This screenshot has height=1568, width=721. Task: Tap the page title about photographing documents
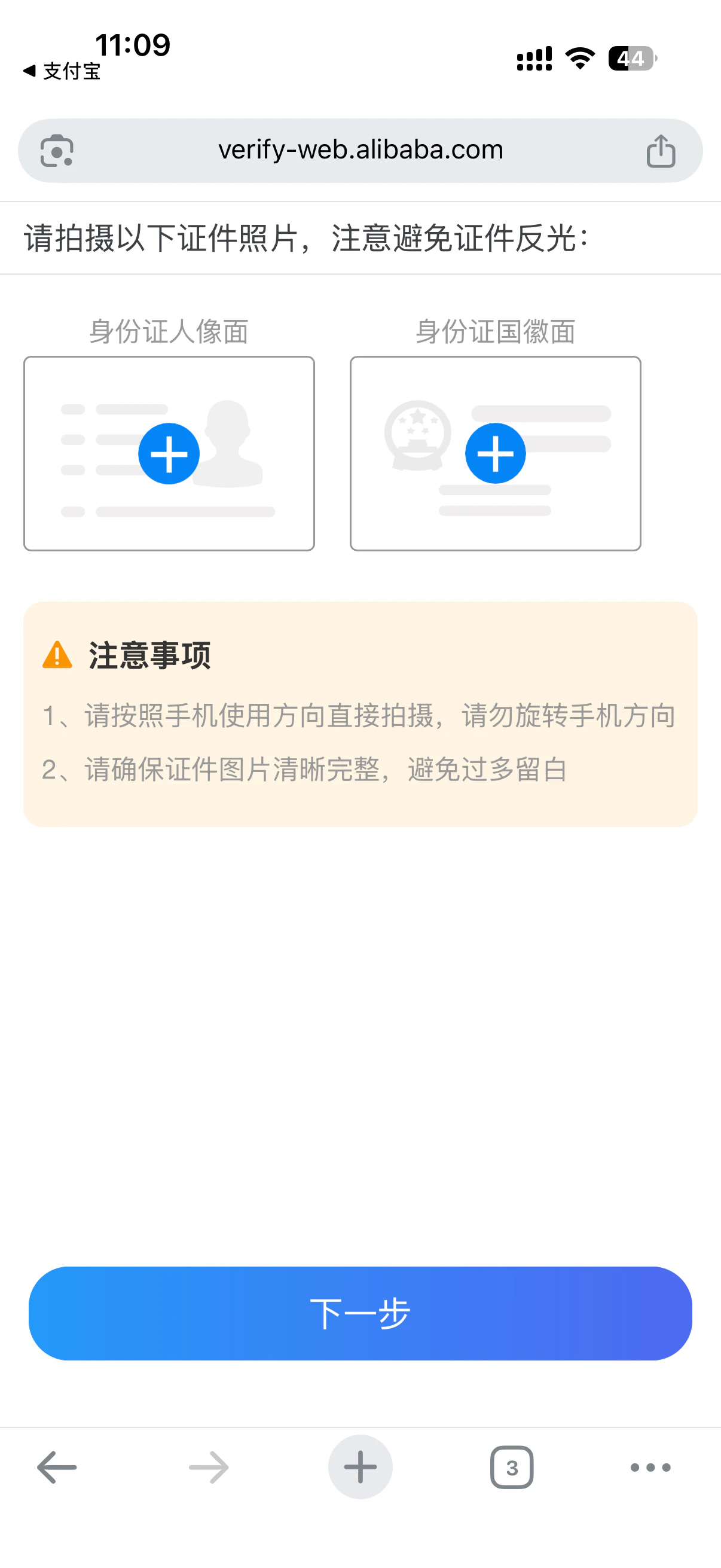pos(304,237)
